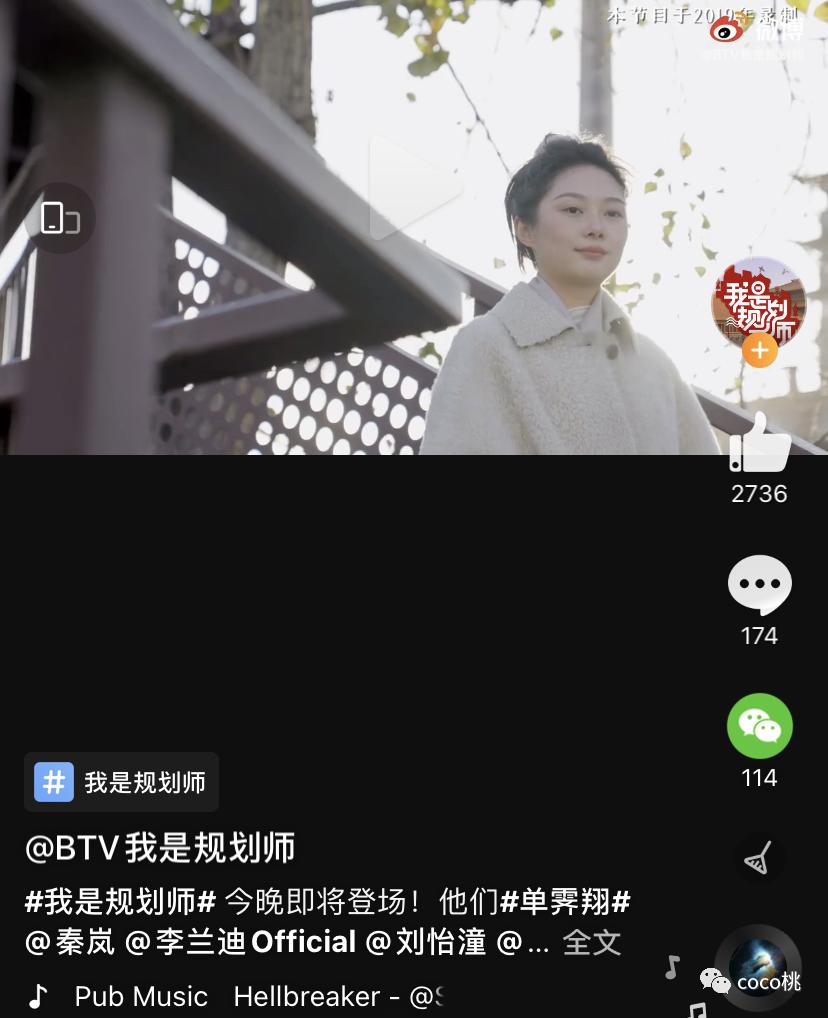This screenshot has height=1018, width=828.
Task: Open the 我是规划师 hashtag pill
Action: tap(120, 781)
